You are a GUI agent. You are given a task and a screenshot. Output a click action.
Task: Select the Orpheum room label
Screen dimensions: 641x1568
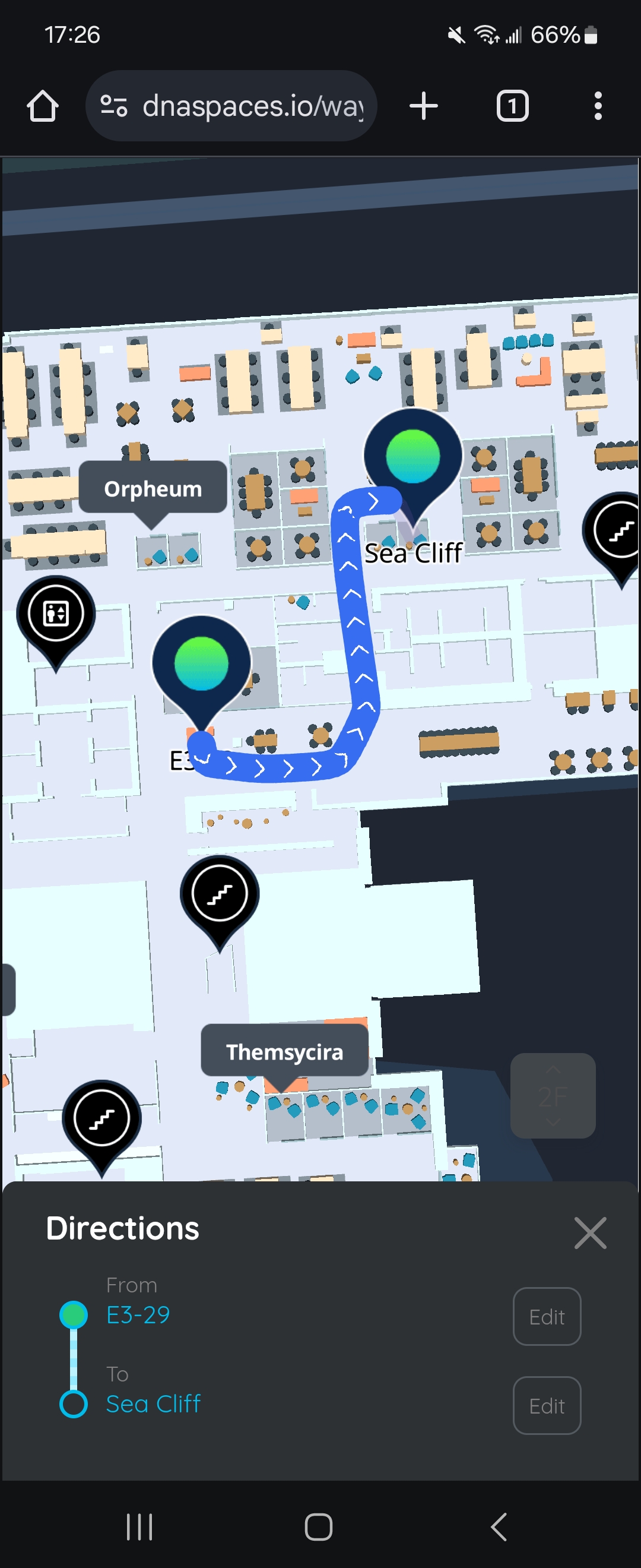153,488
